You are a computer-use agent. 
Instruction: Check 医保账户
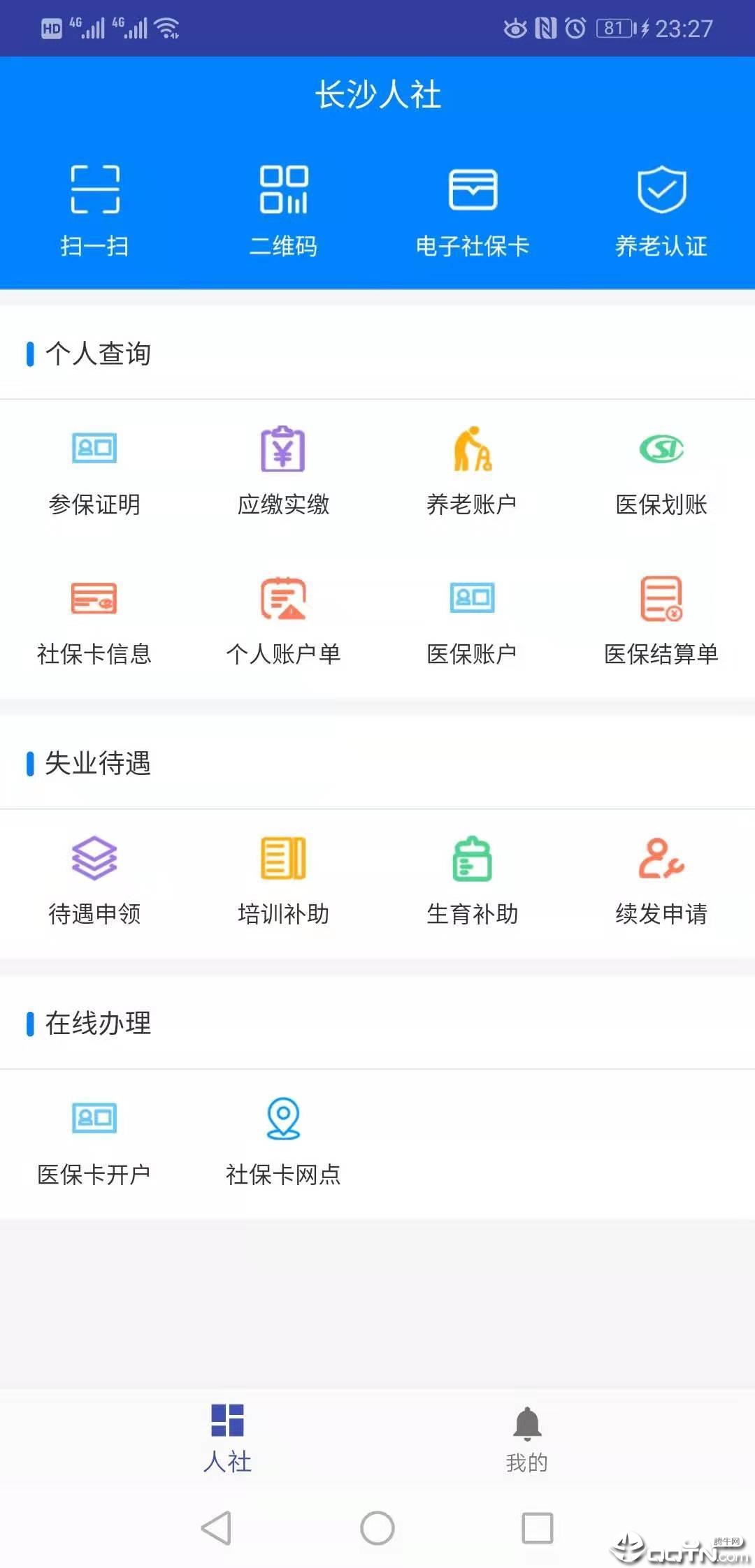473,620
